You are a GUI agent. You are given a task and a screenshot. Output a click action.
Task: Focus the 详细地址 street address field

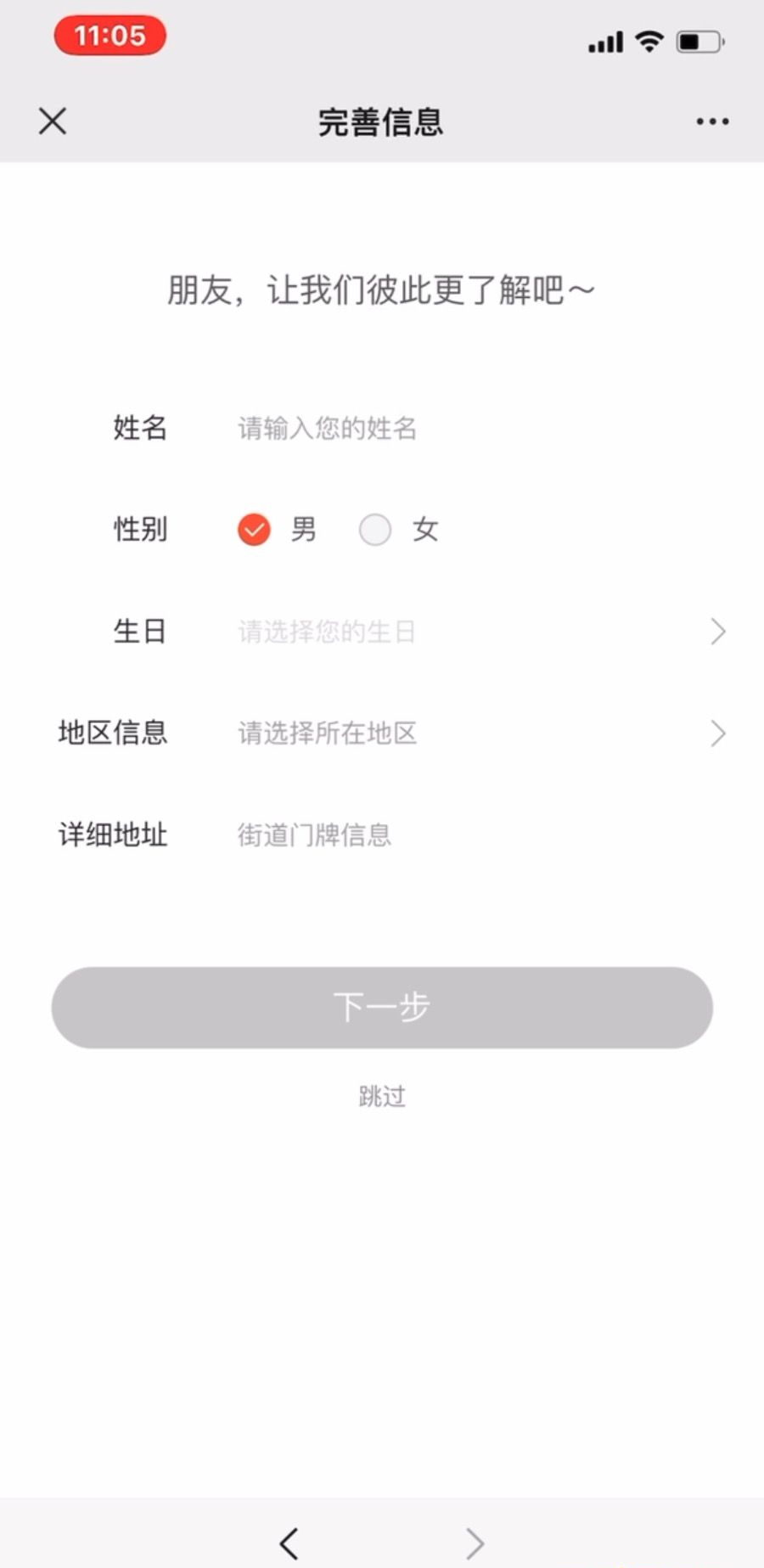(x=475, y=835)
